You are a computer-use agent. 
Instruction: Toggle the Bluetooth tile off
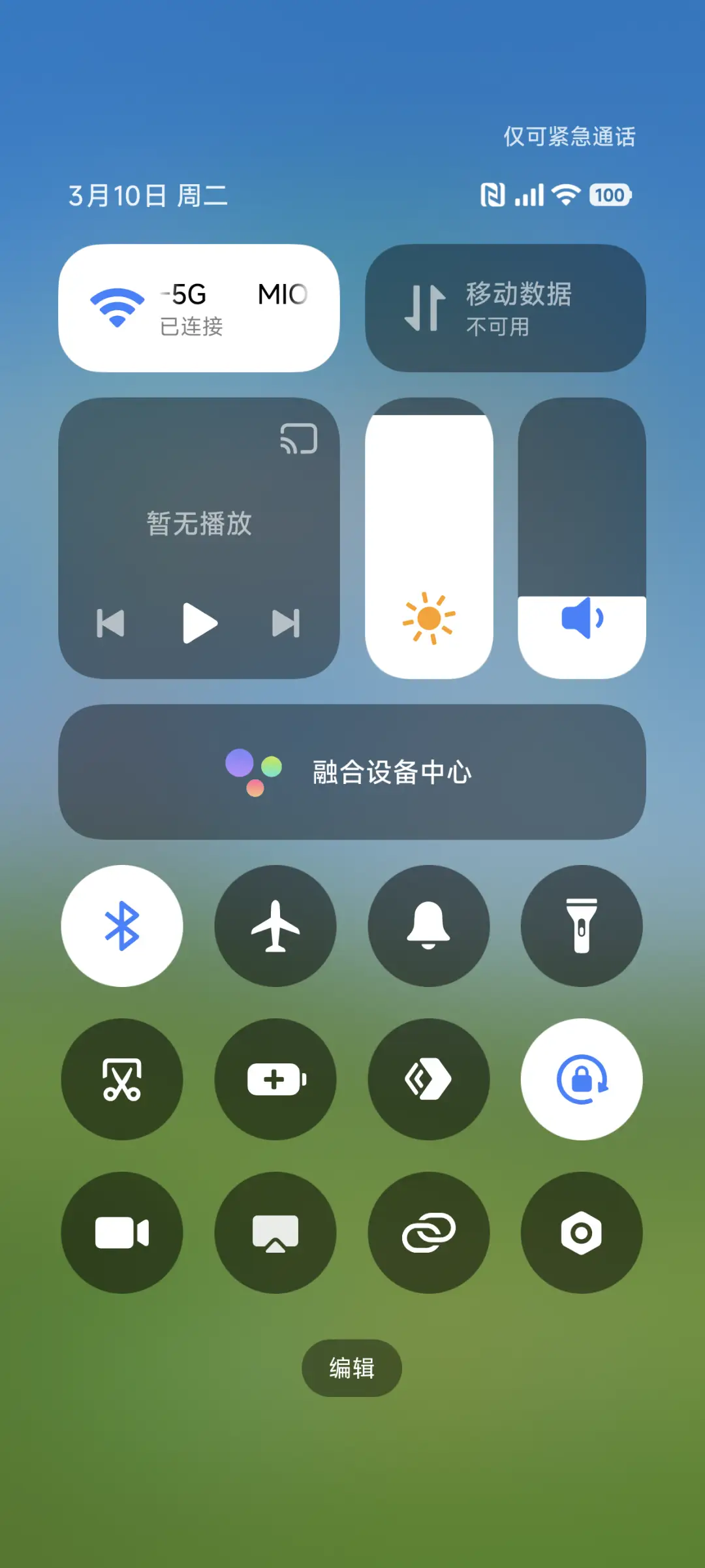(x=121, y=927)
